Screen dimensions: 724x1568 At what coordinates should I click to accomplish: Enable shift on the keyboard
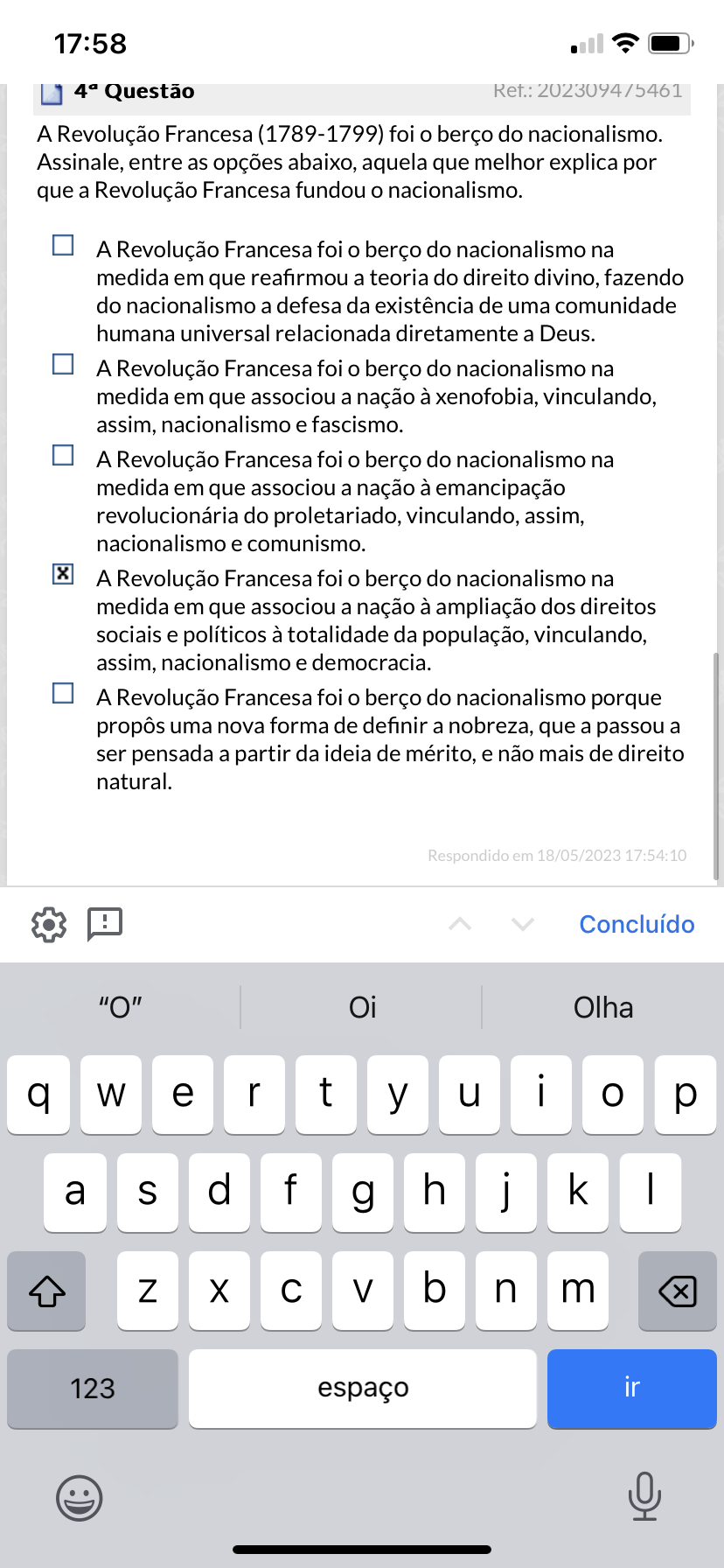47,1290
